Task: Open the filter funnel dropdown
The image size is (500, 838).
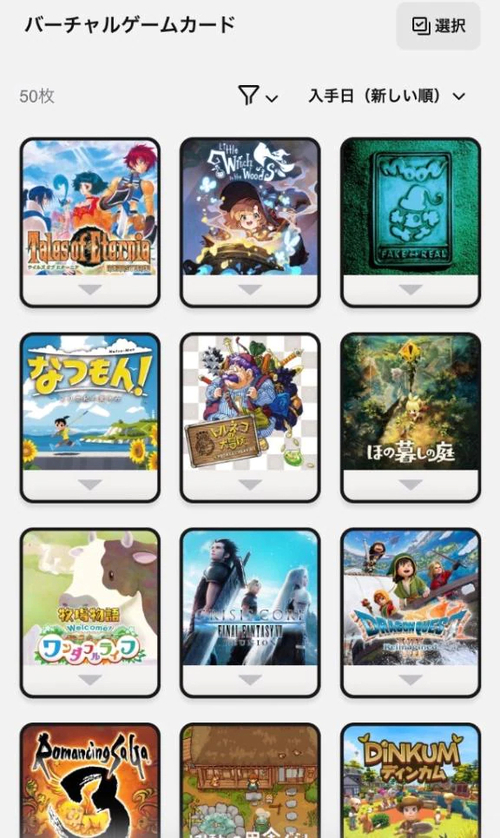Action: pyautogui.click(x=258, y=96)
